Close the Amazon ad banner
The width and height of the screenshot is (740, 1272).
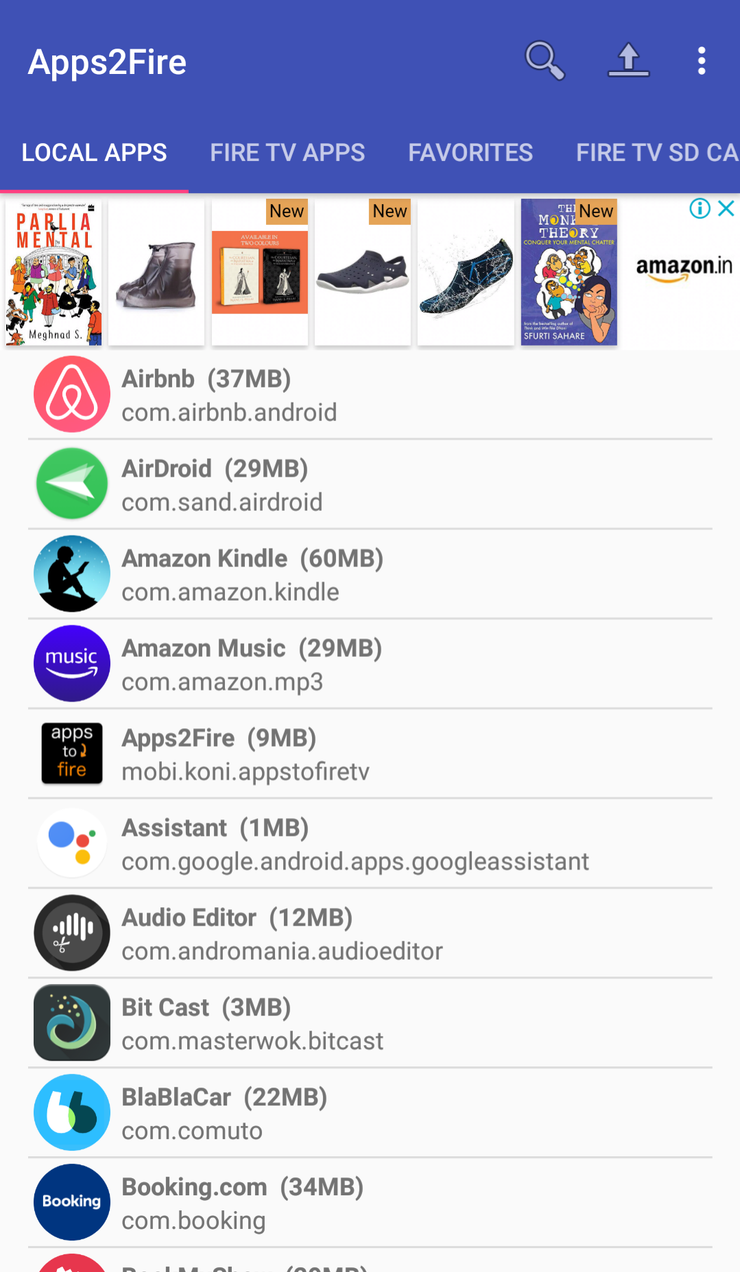[x=727, y=208]
